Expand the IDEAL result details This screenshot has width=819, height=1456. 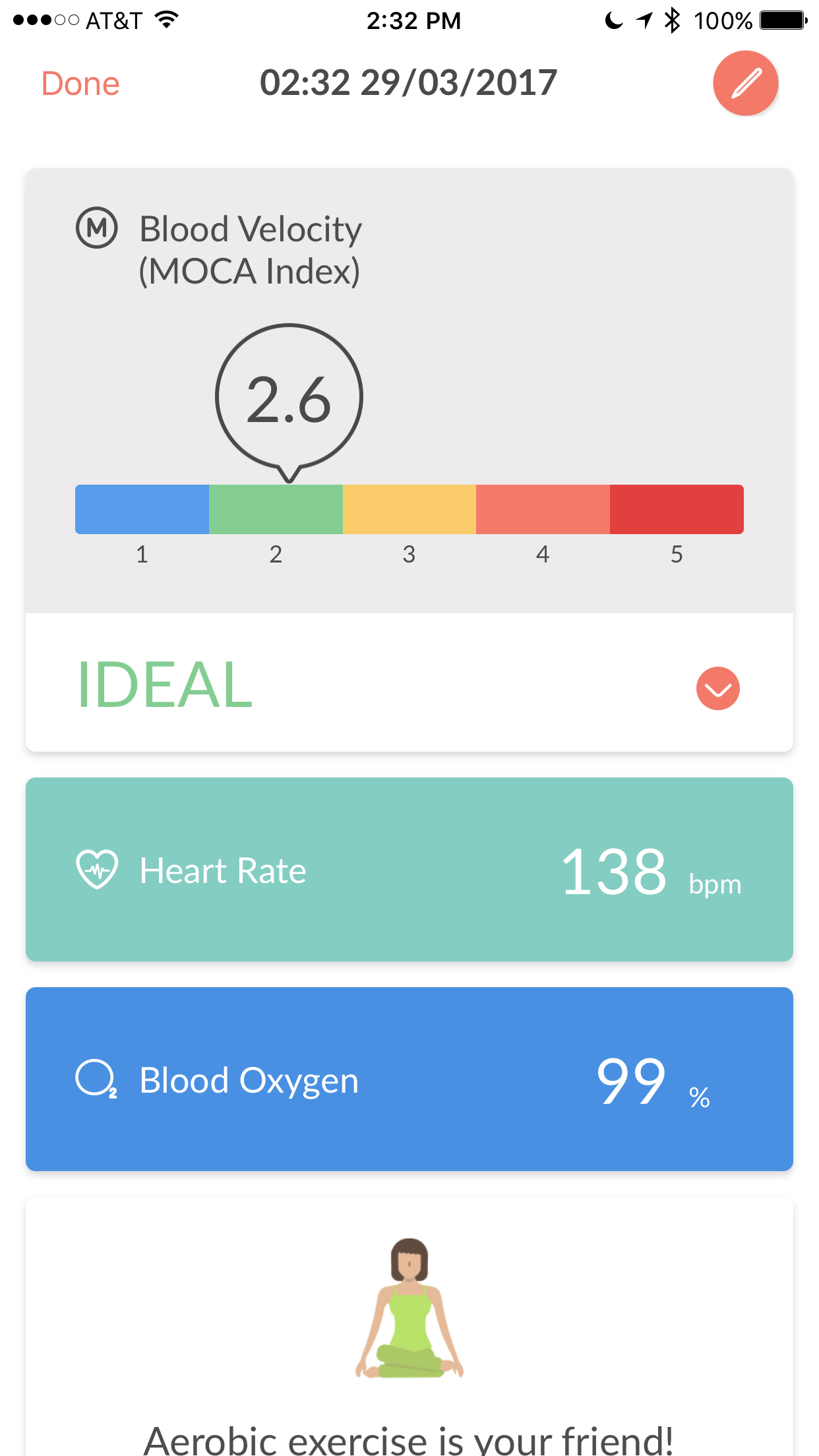tap(718, 688)
